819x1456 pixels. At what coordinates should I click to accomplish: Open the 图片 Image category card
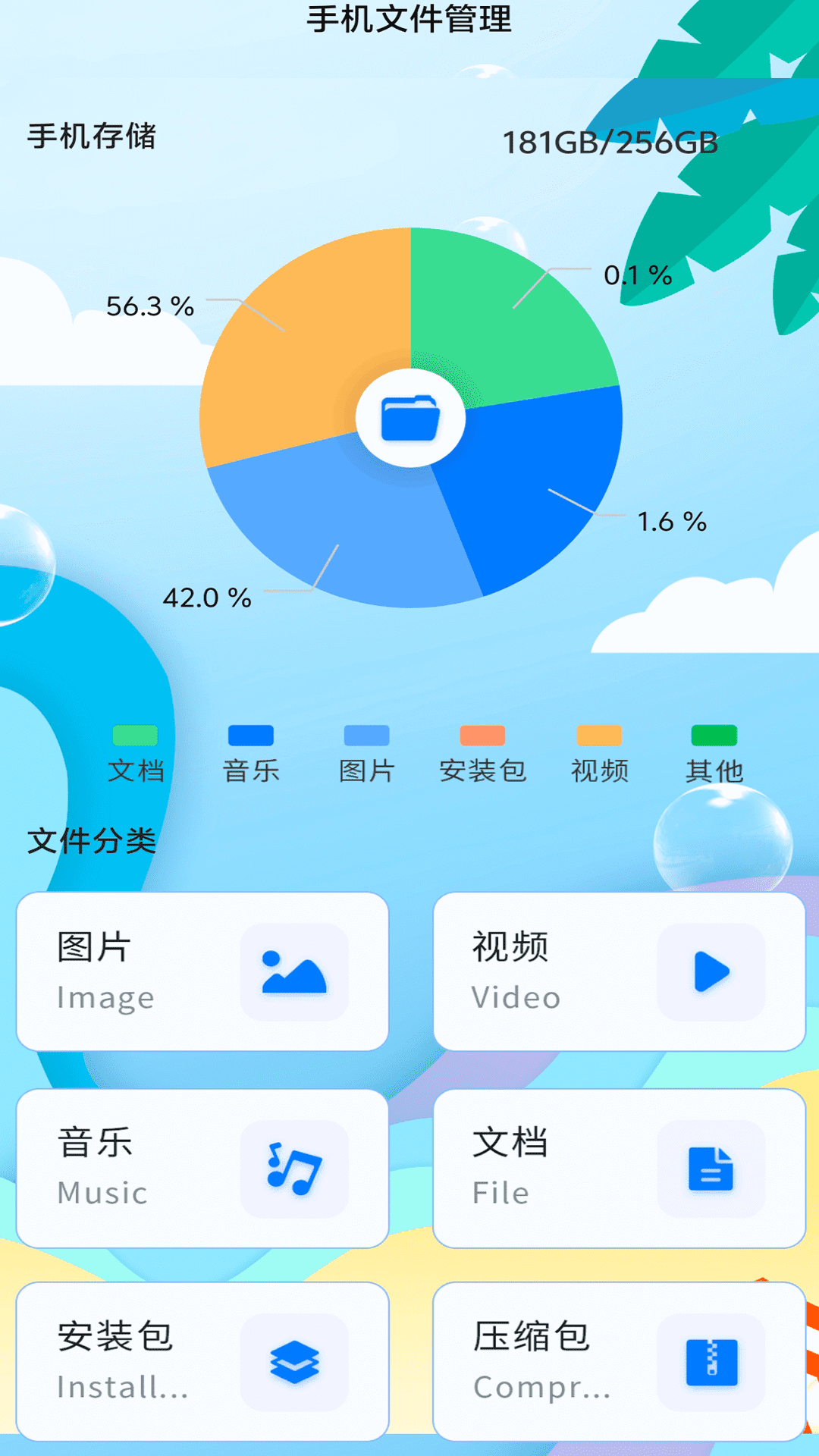click(201, 971)
